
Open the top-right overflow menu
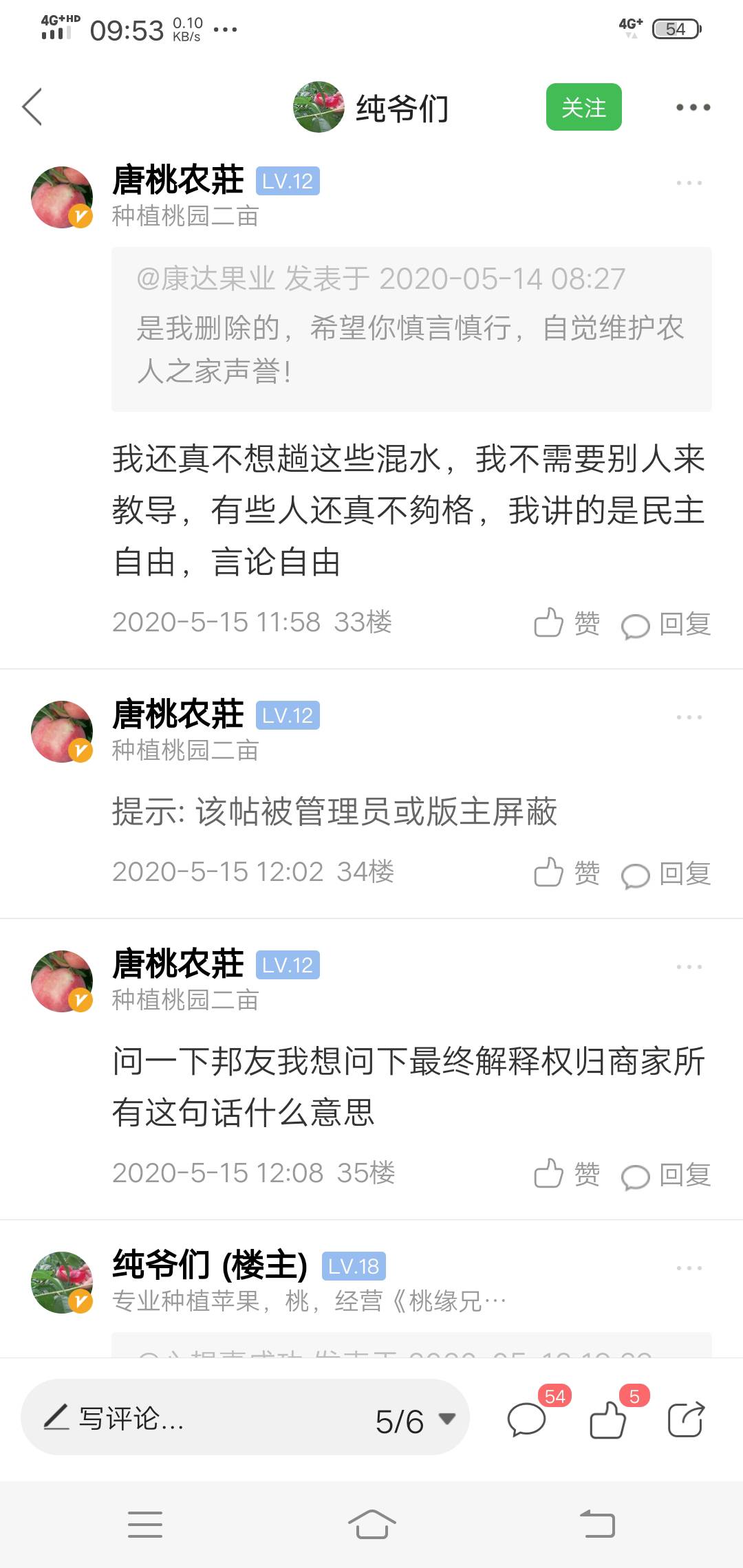692,107
